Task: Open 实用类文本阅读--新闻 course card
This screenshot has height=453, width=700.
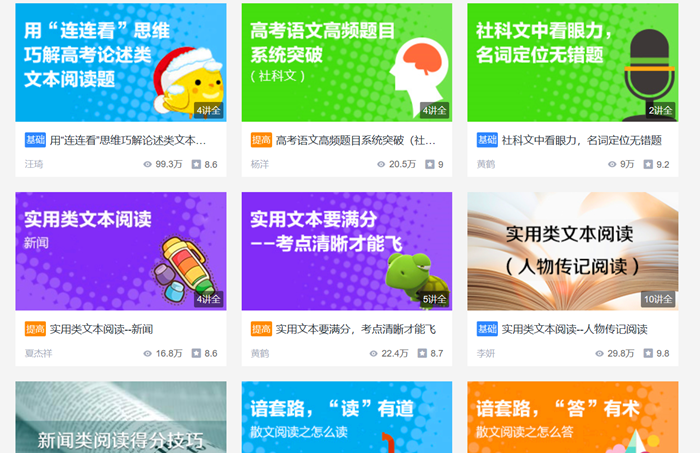Action: click(120, 250)
